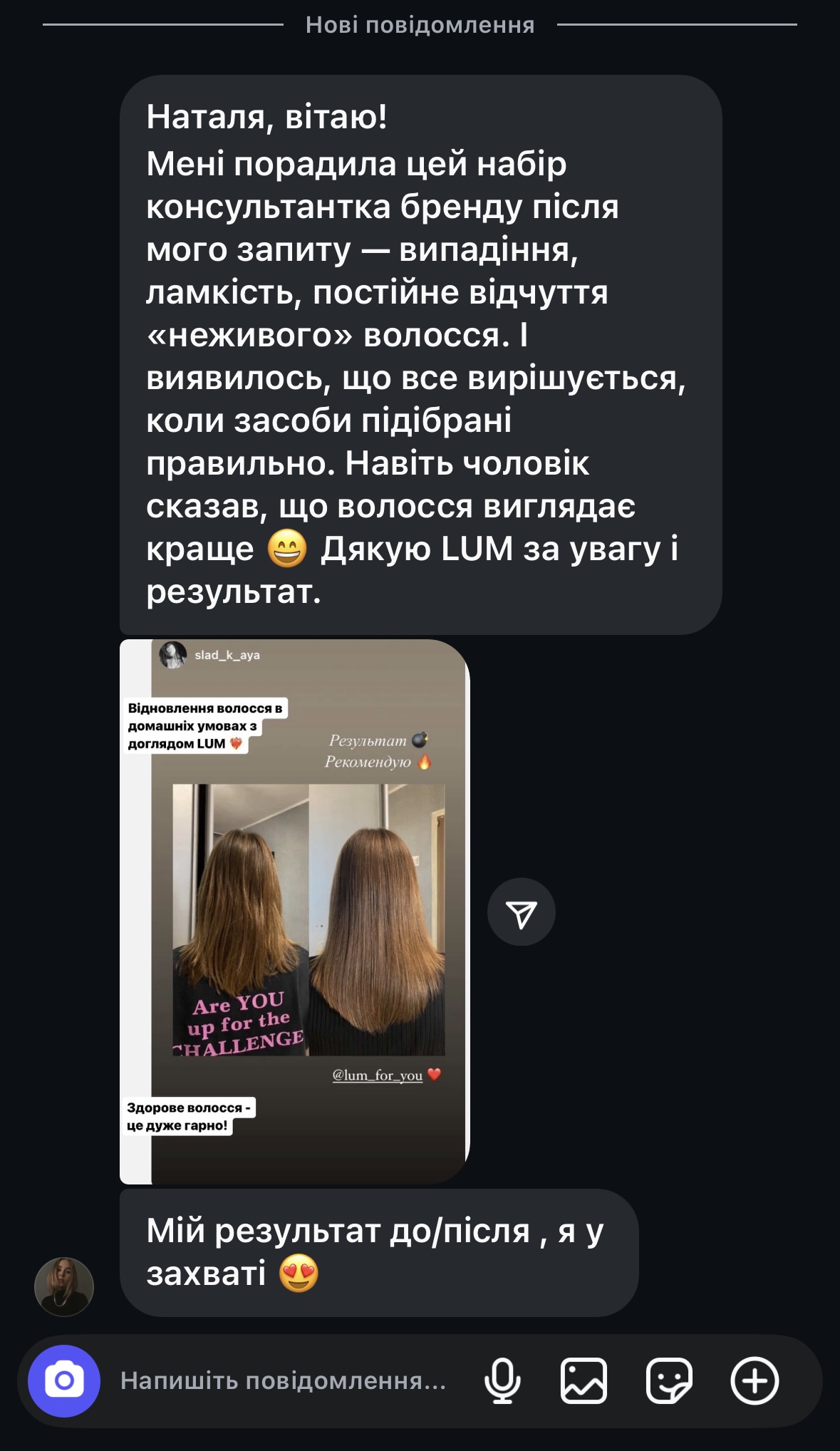
Task: Open the camera button in message bar
Action: pos(64,1380)
